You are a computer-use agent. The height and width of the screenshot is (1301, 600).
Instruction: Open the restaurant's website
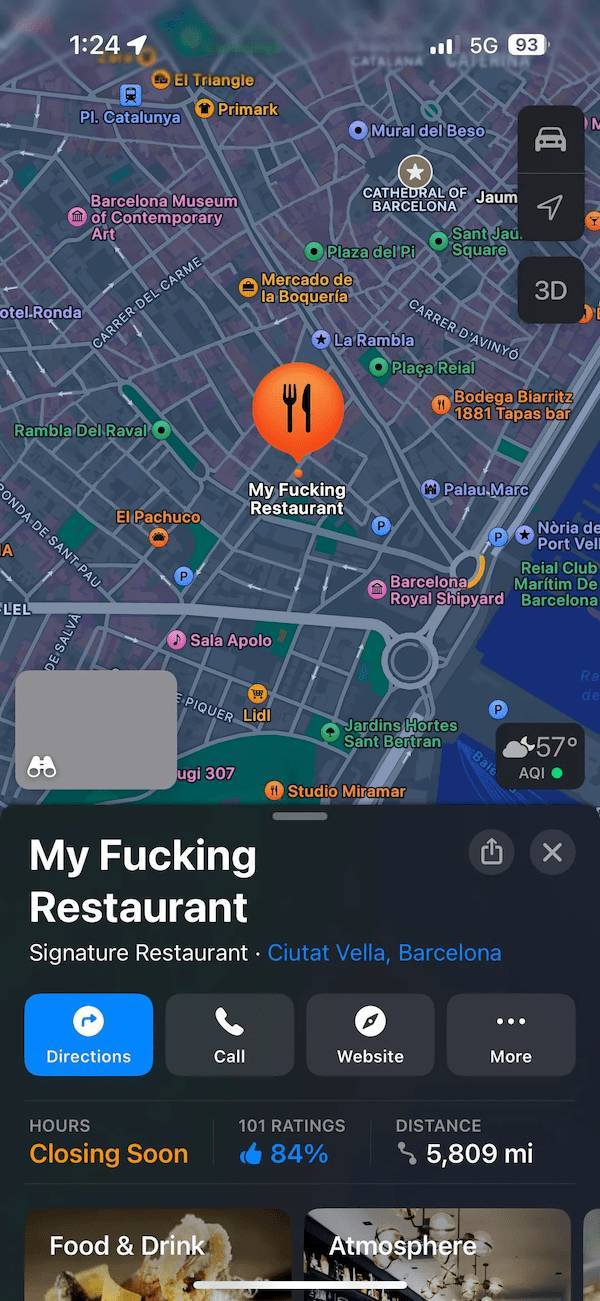pyautogui.click(x=370, y=1034)
